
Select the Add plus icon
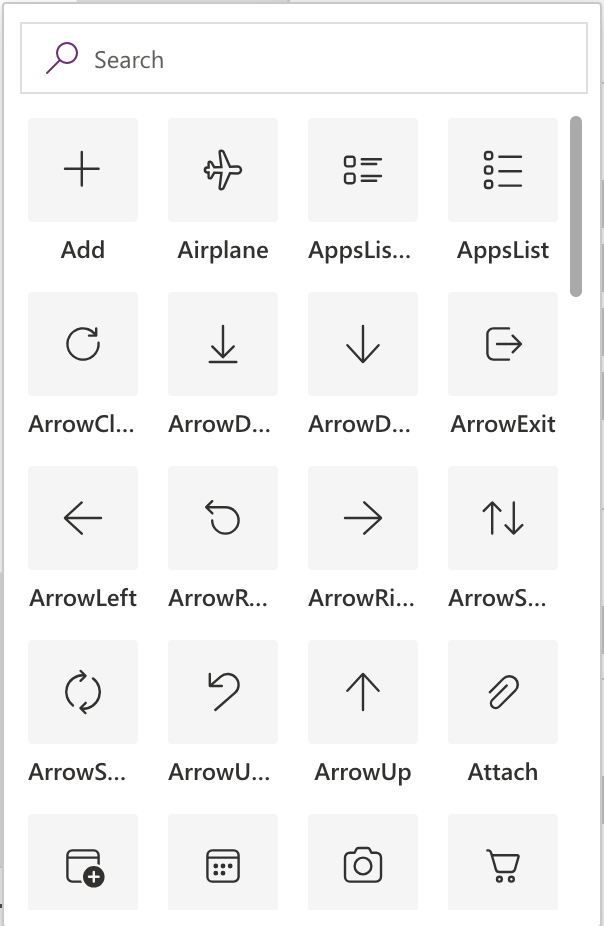tap(83, 170)
